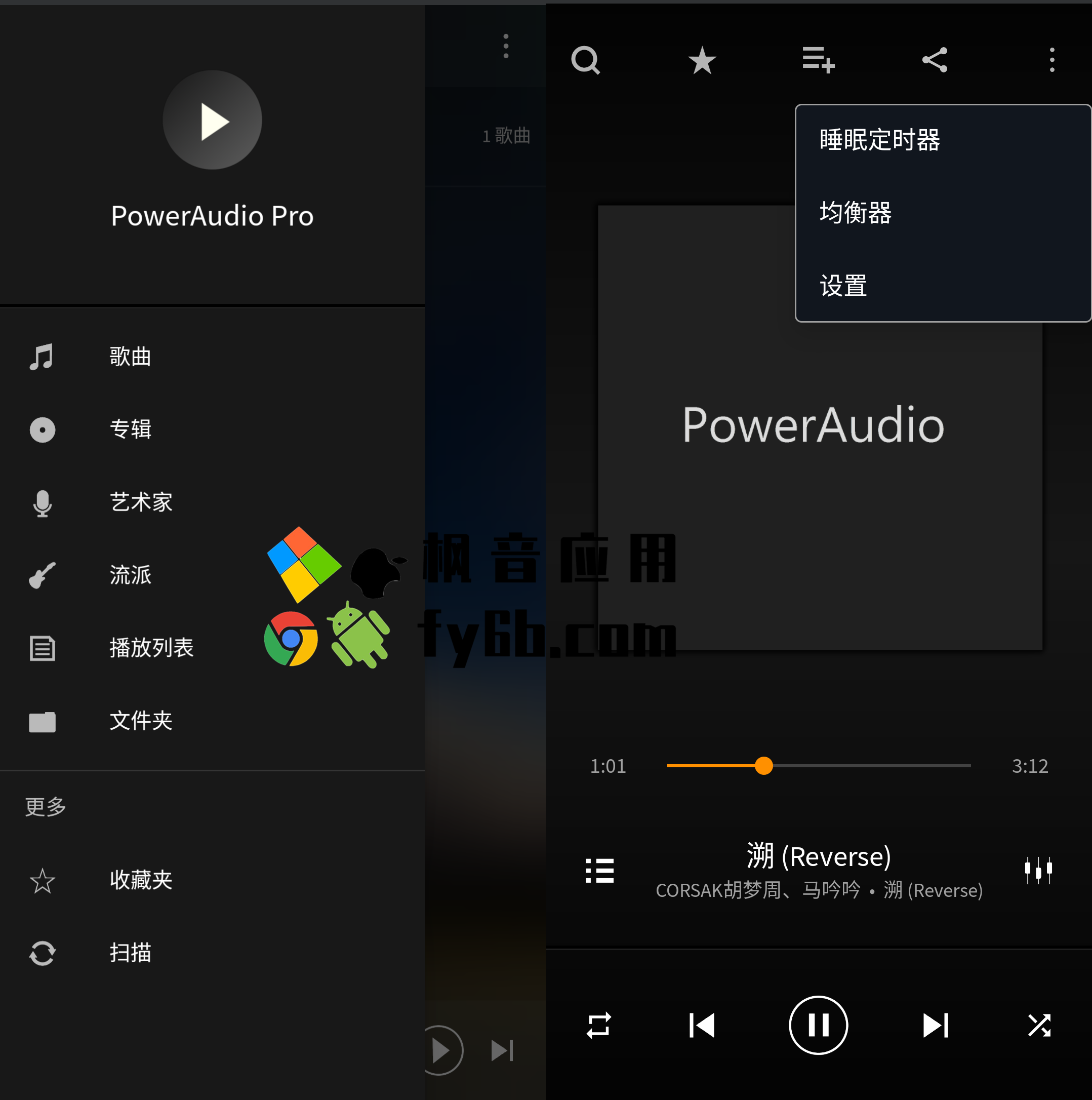Select 睡眠定时器 from the menu

point(879,140)
